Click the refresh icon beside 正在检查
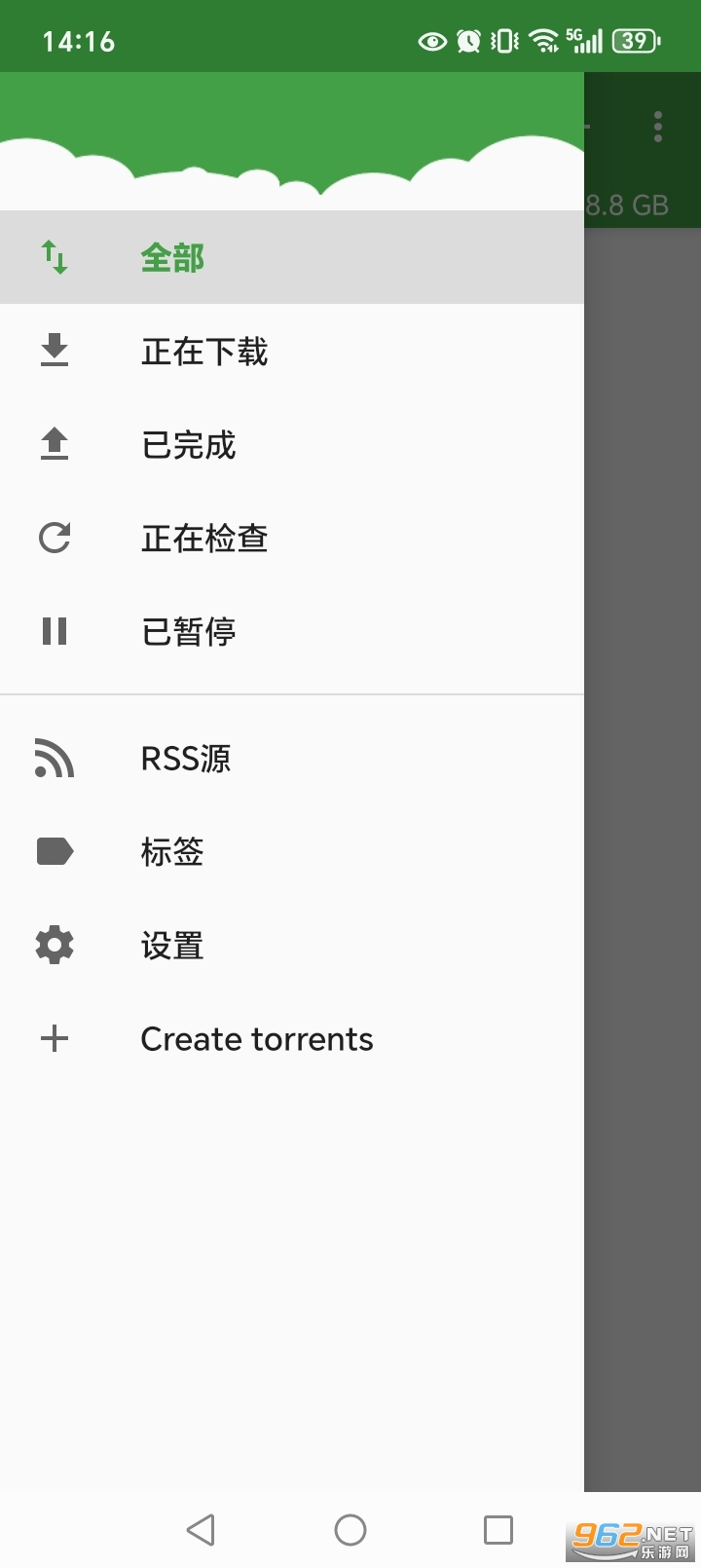Image resolution: width=701 pixels, height=1568 pixels. coord(55,537)
